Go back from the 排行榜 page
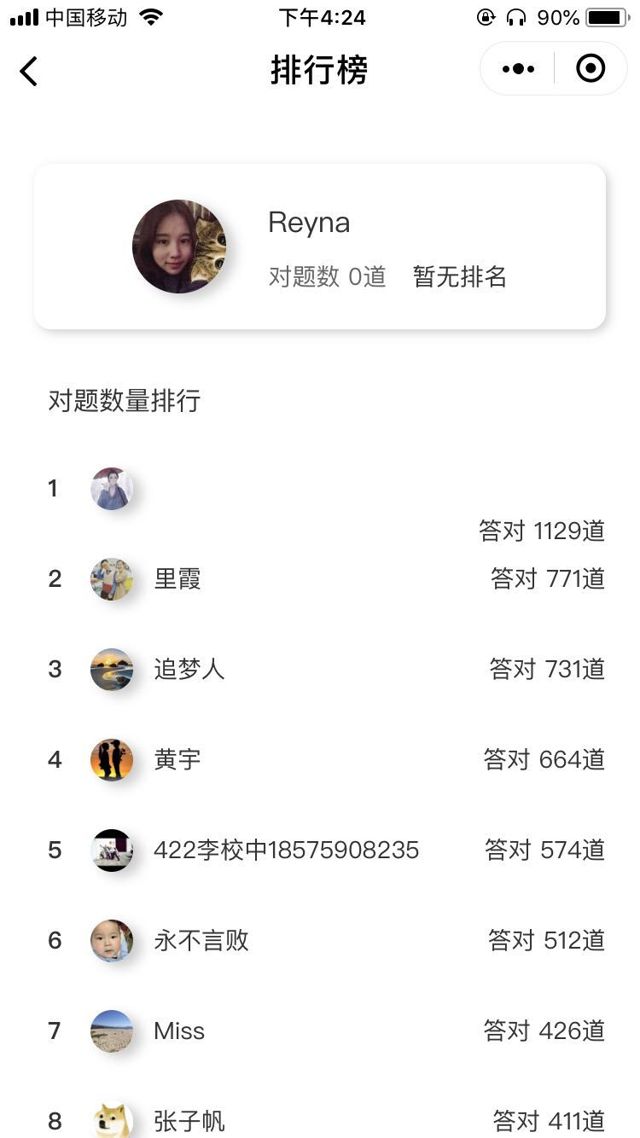 tap(29, 71)
